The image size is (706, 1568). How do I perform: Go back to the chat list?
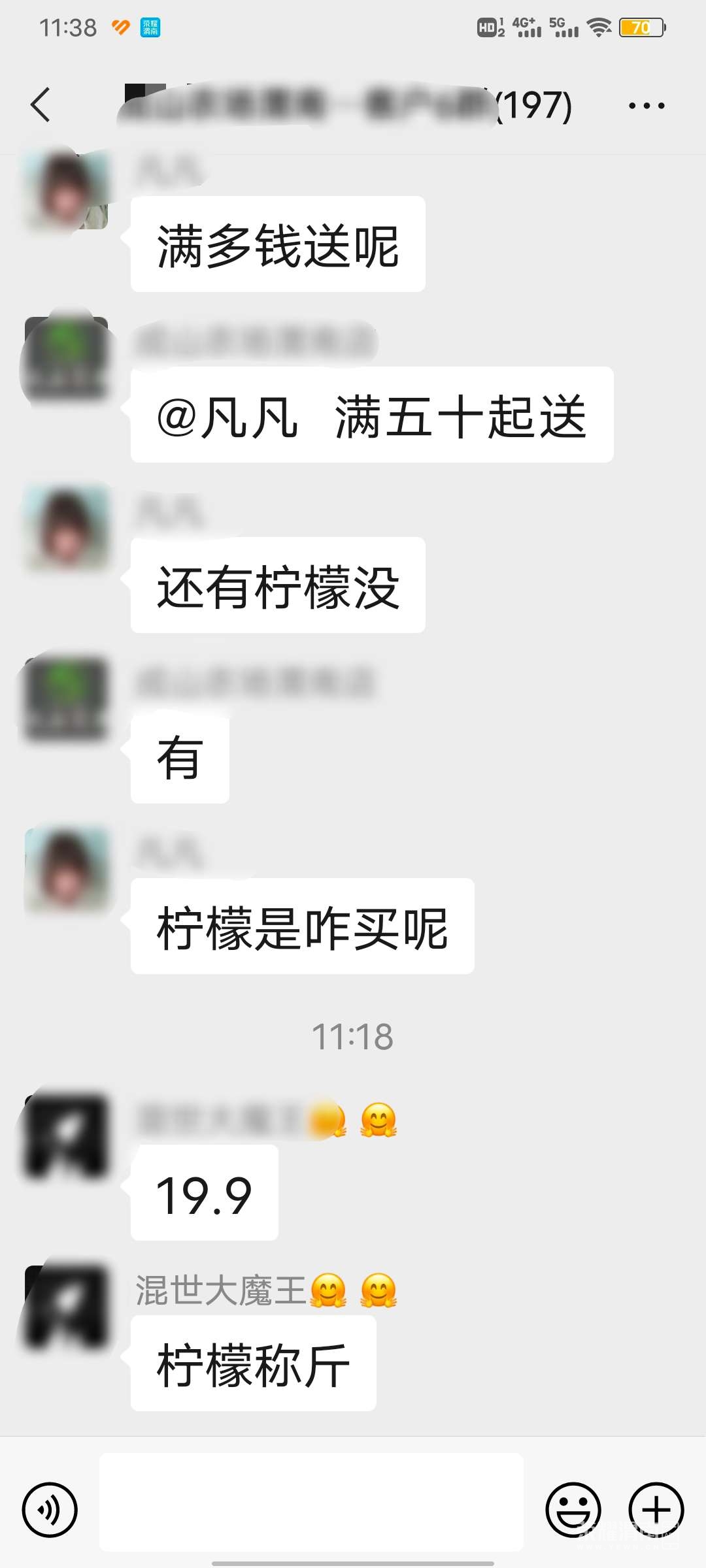[x=41, y=105]
